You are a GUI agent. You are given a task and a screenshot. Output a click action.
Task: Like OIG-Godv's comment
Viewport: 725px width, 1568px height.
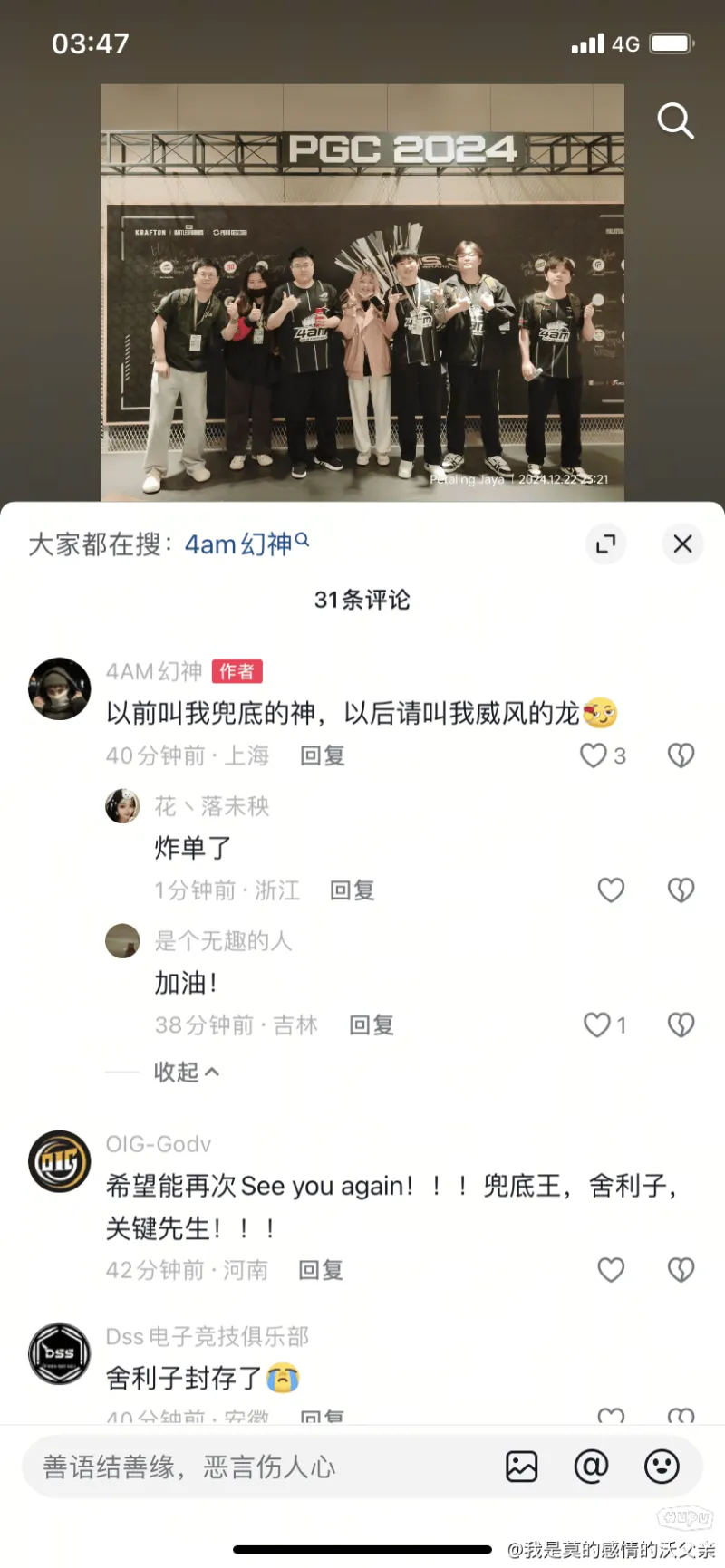(611, 1270)
